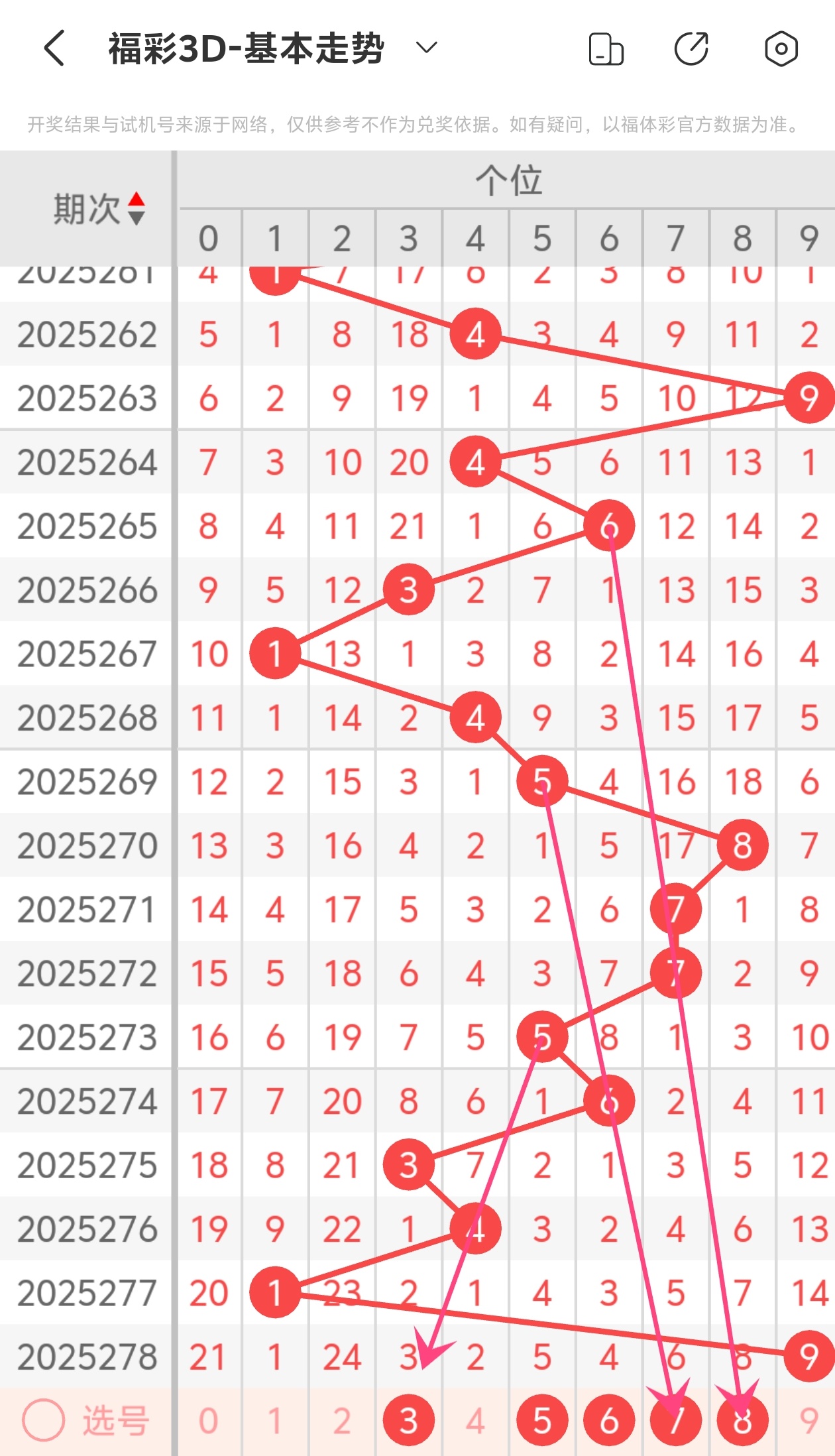Image resolution: width=835 pixels, height=1456 pixels.
Task: Open the chart settings hexagon icon
Action: pyautogui.click(x=781, y=48)
